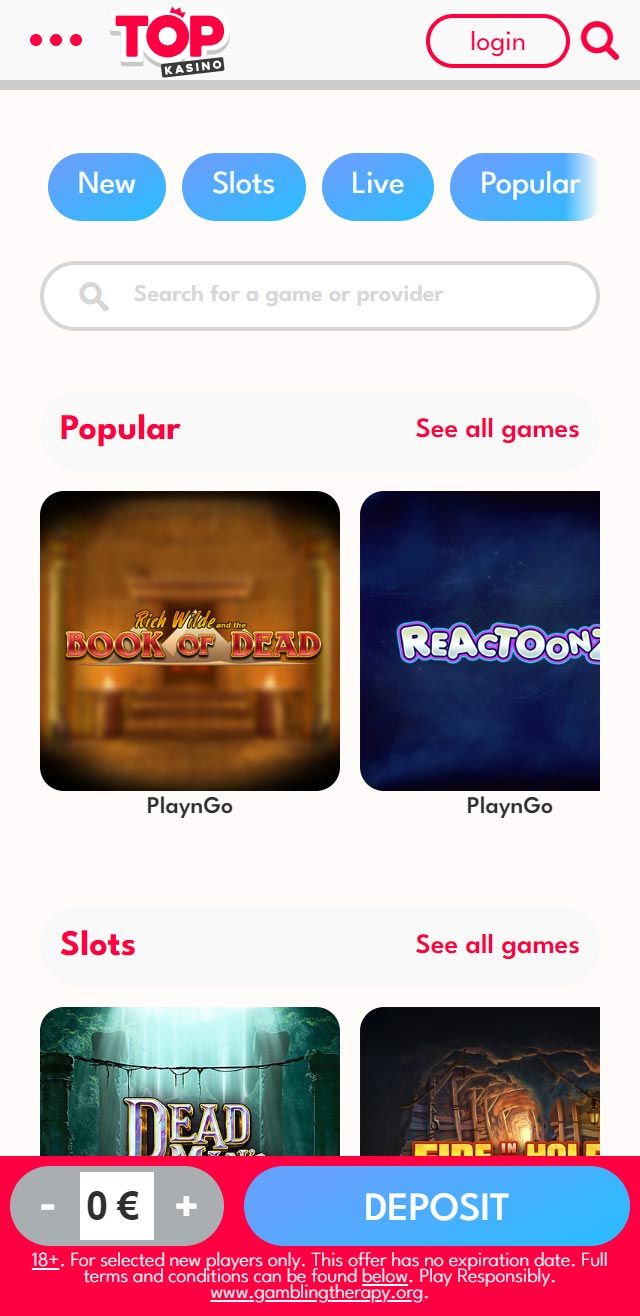Show the Live games category
Viewport: 640px width, 1316px height.
377,185
